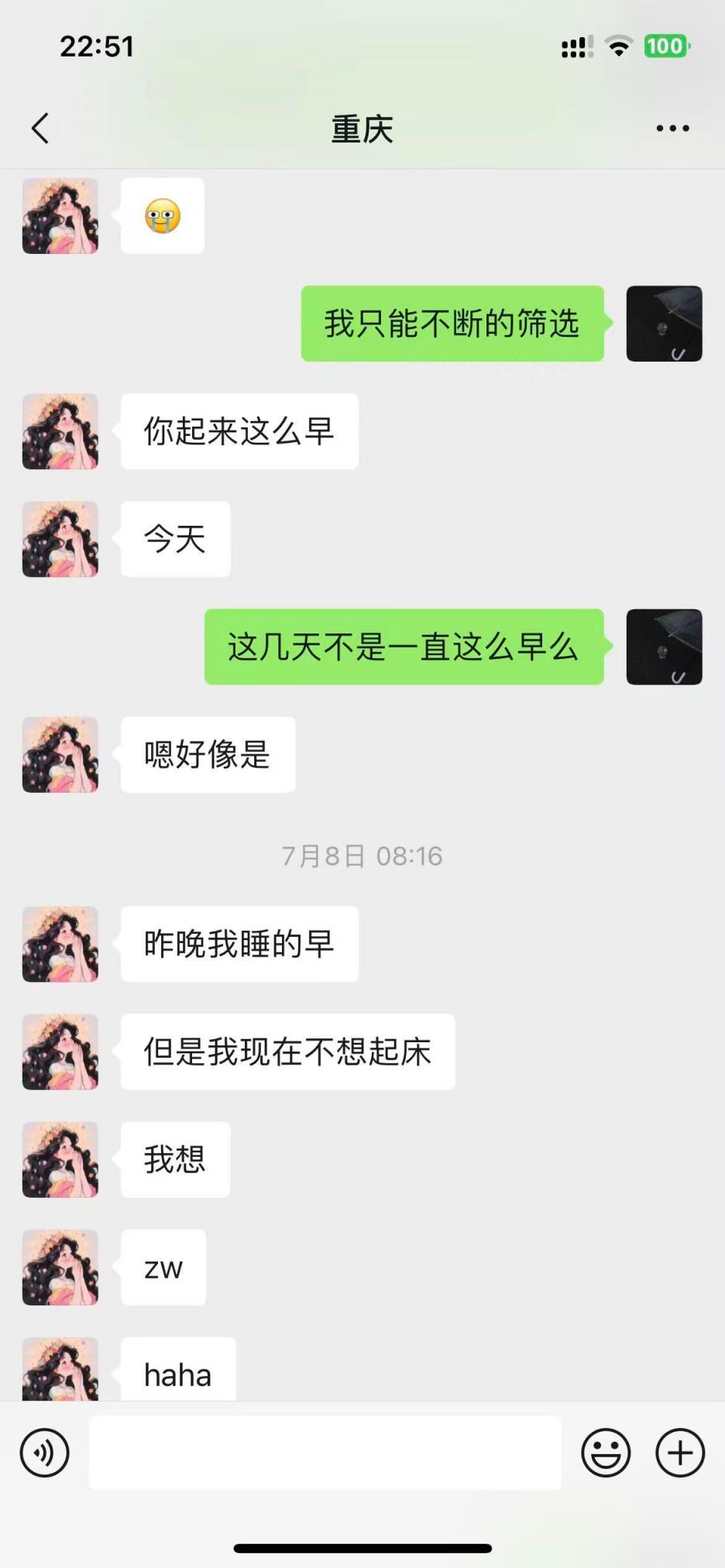Open the chat info overflow menu

(672, 129)
